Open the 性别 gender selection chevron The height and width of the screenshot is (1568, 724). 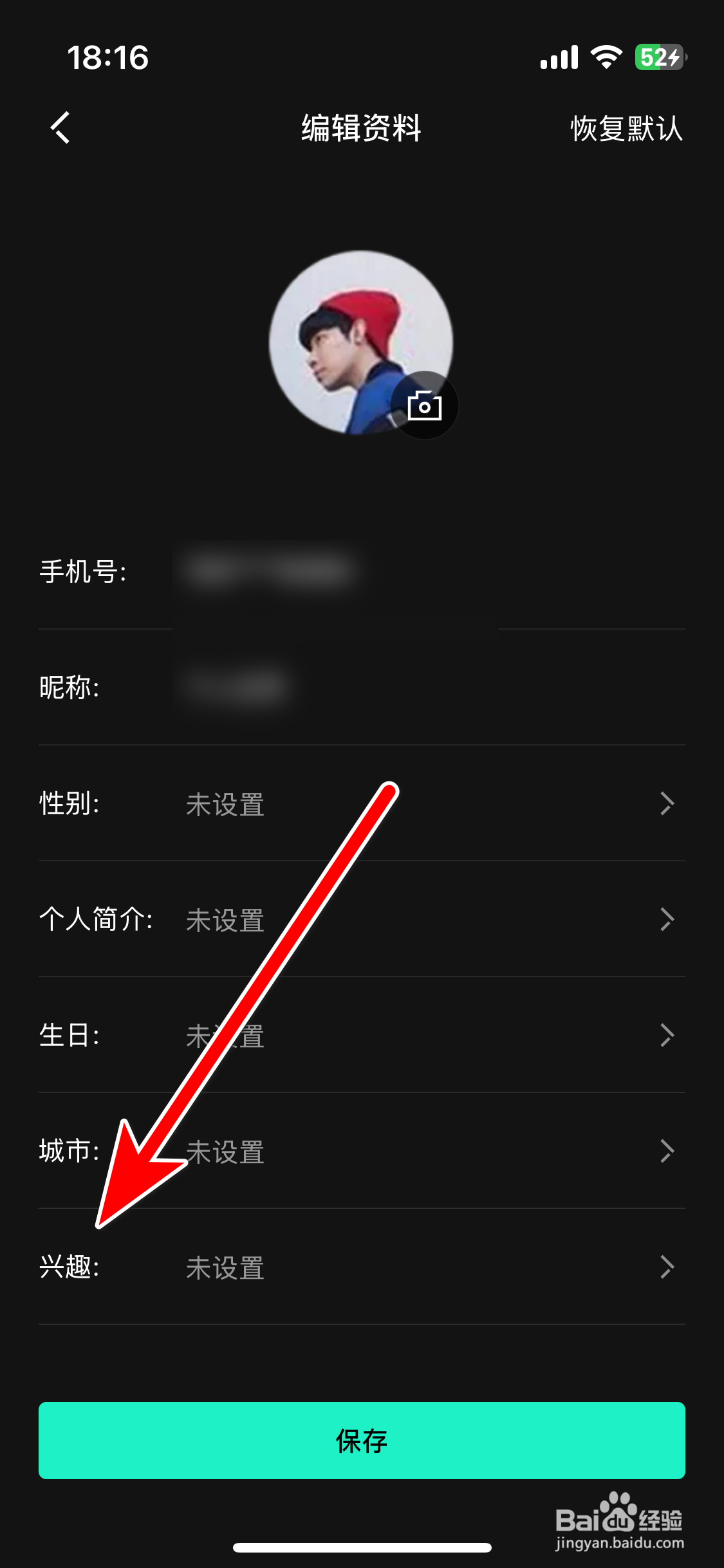pos(666,805)
